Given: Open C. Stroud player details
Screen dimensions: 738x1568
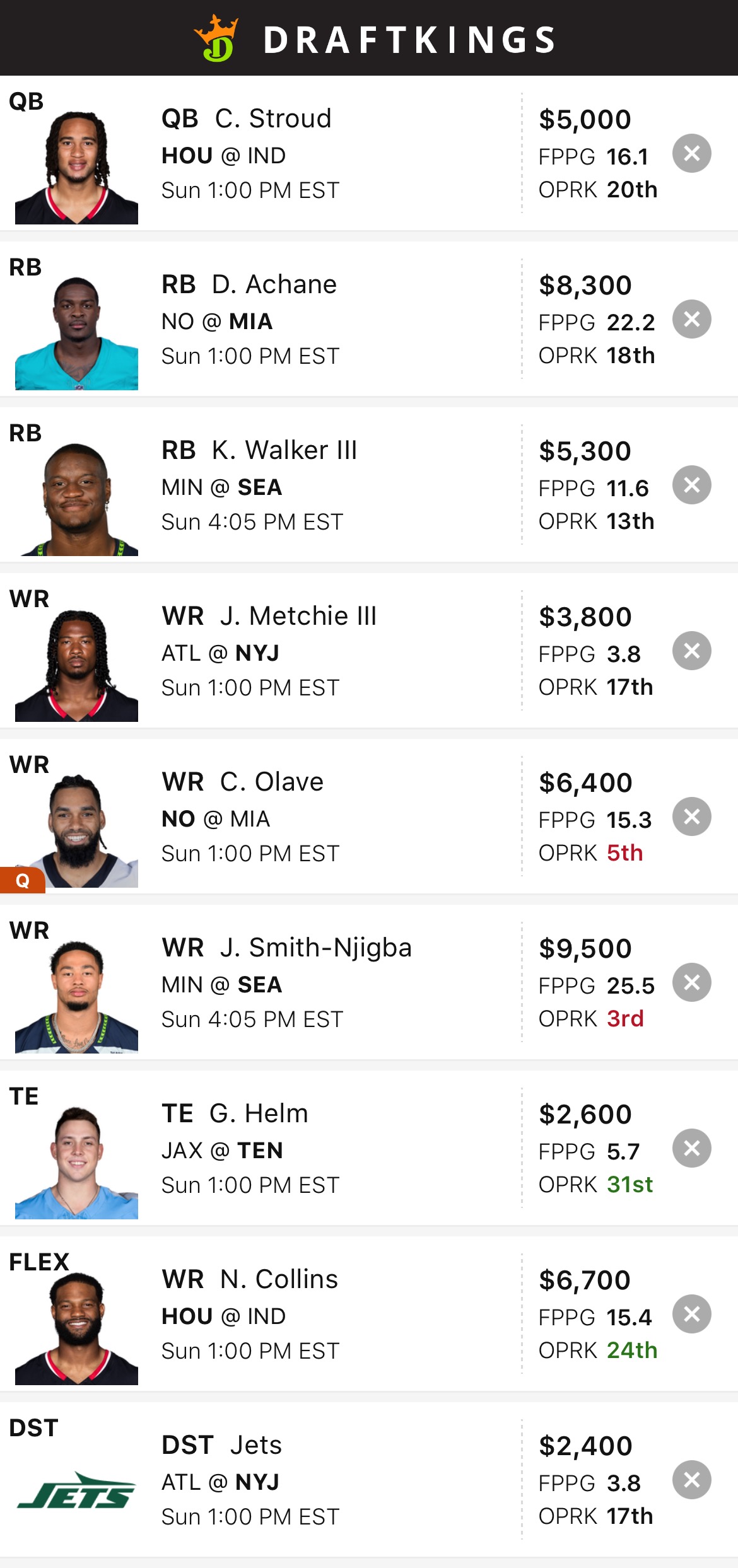Looking at the screenshot, I should click(272, 119).
